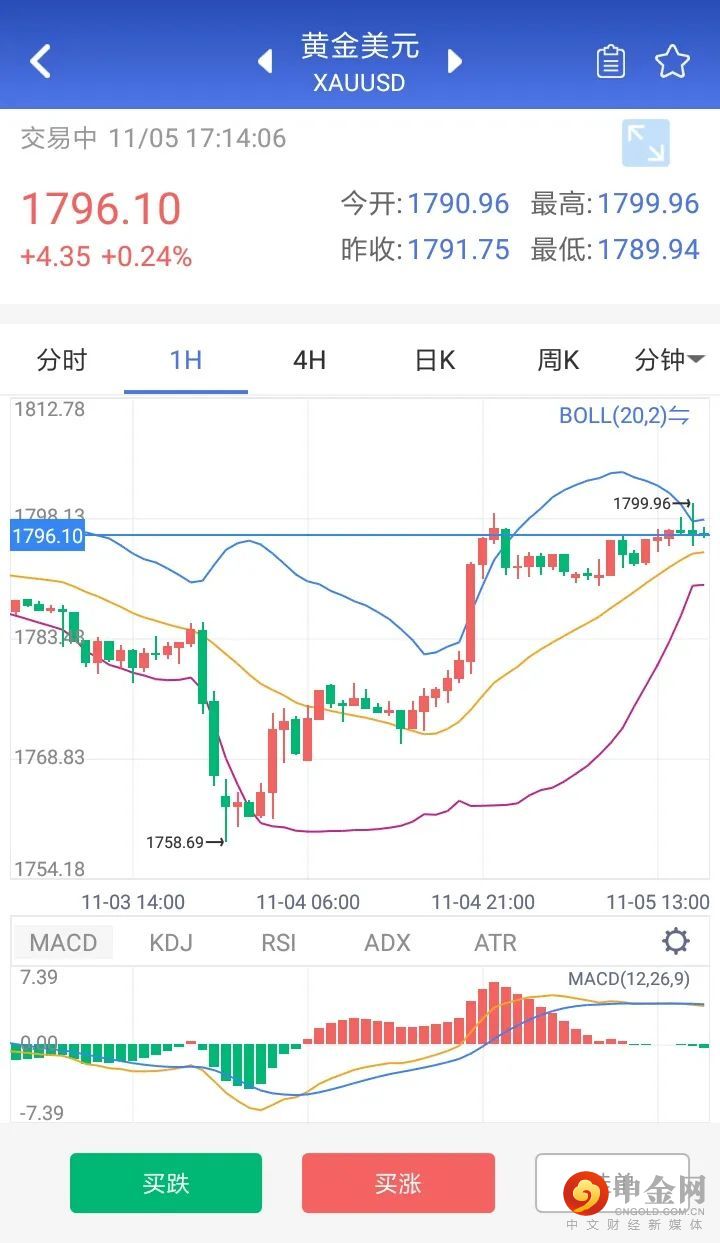Switch to the 分时 chart tab
This screenshot has height=1243, width=720.
point(62,360)
